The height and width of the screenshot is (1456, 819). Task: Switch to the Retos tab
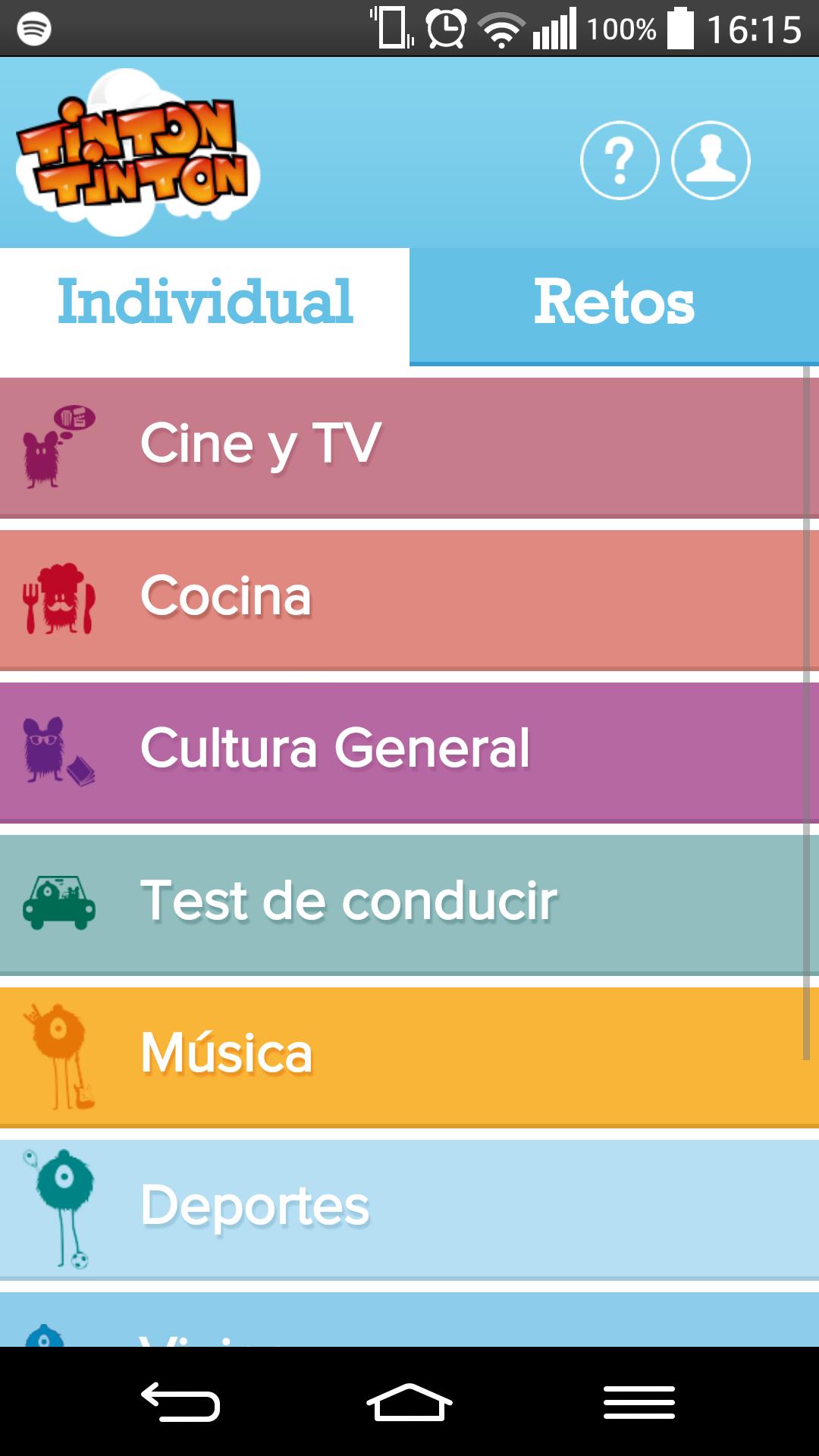(x=614, y=303)
